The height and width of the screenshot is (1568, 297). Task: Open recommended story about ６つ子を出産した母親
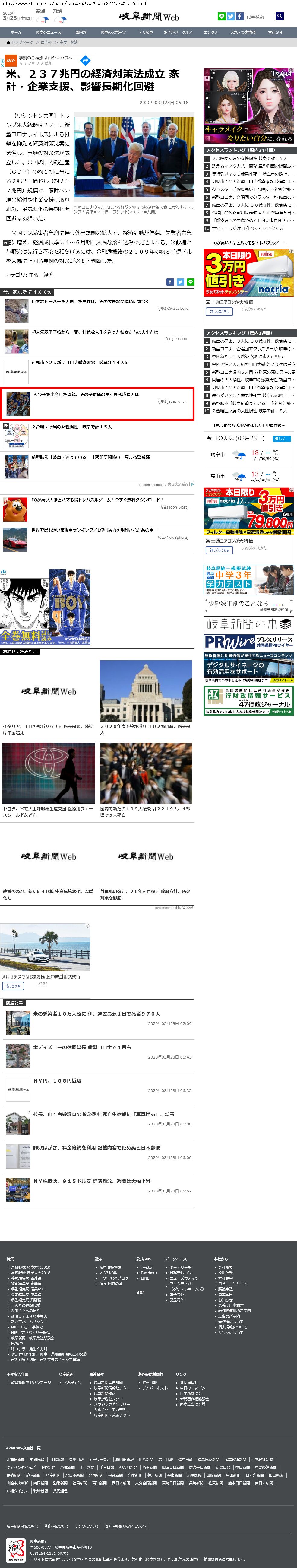pos(87,395)
